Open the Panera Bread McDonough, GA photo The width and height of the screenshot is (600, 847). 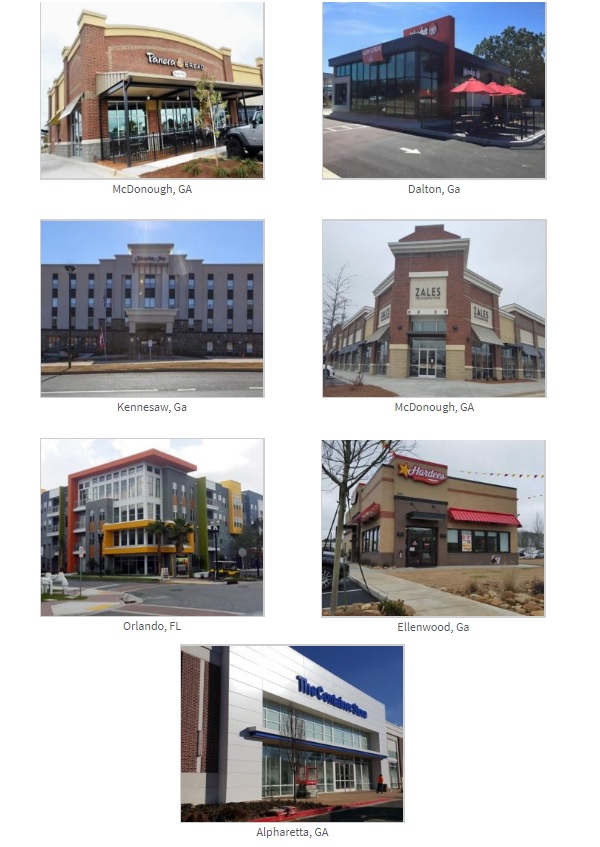click(152, 91)
